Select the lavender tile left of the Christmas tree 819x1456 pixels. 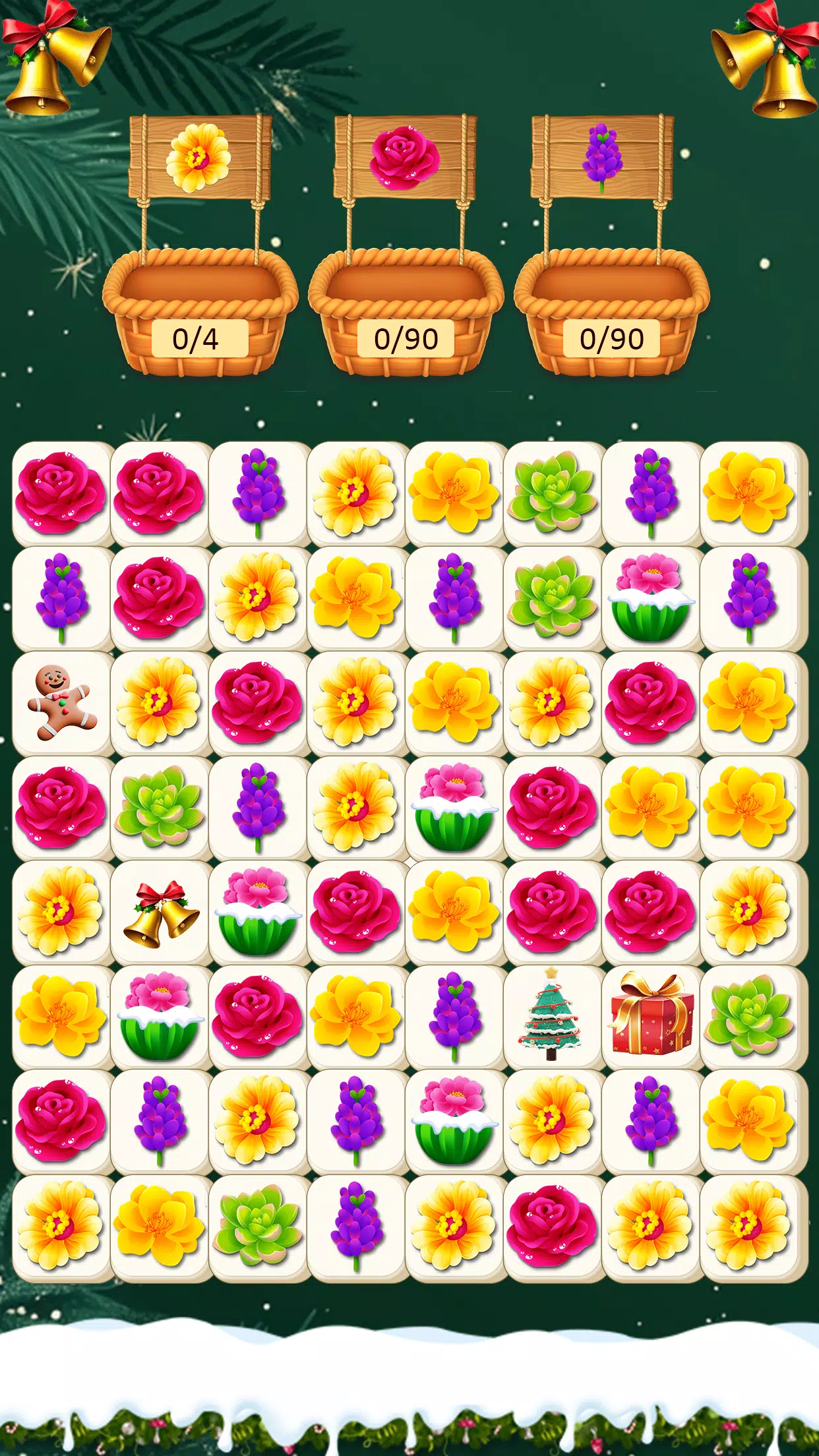pos(454,1017)
